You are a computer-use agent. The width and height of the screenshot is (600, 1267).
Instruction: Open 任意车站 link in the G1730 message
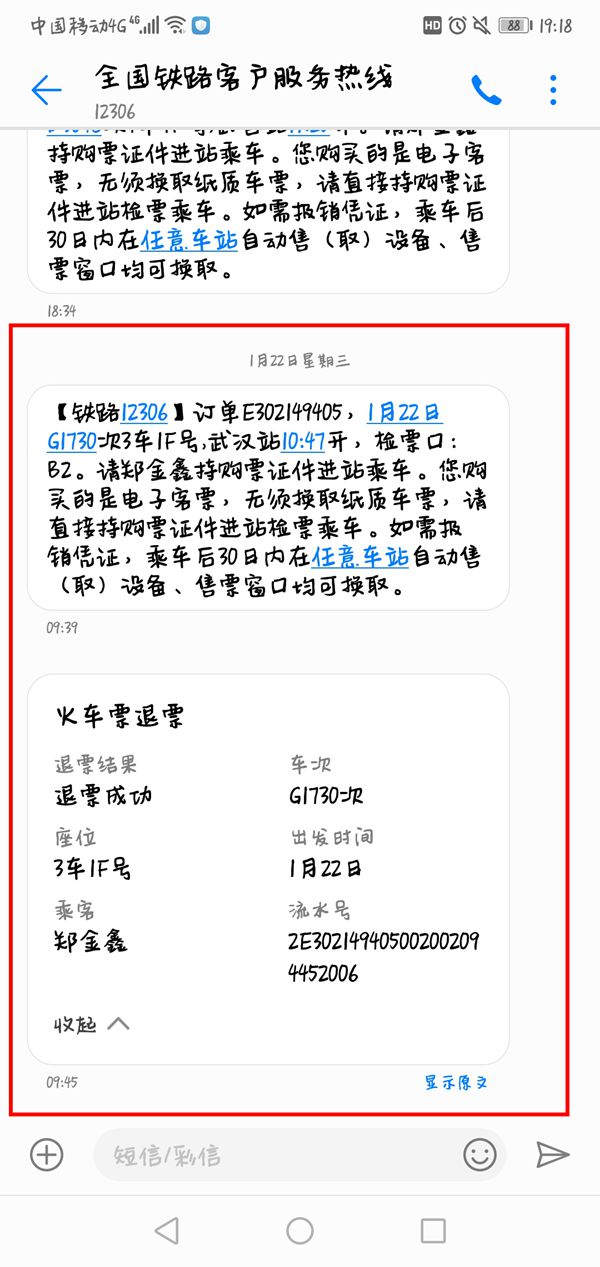click(x=360, y=557)
